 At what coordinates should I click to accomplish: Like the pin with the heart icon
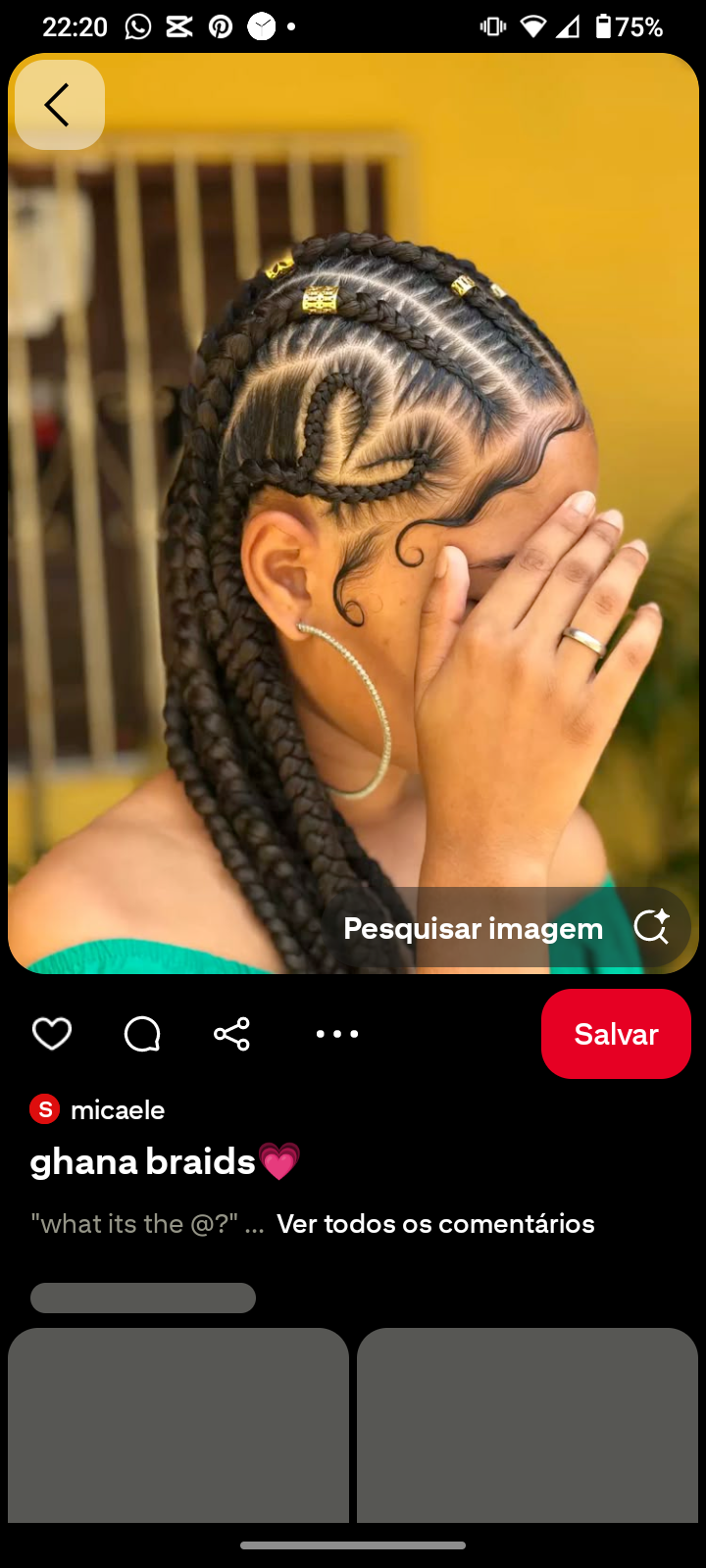click(51, 1034)
